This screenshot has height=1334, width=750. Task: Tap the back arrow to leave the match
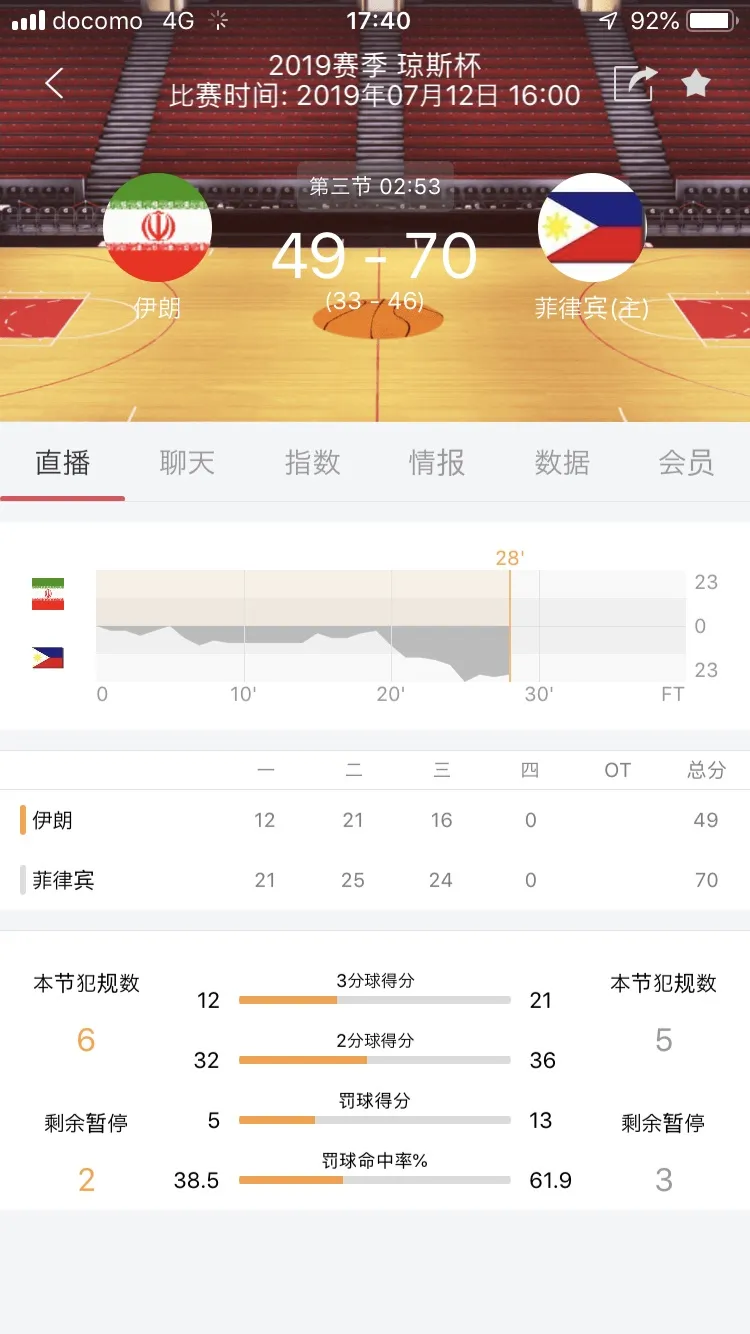(x=55, y=83)
